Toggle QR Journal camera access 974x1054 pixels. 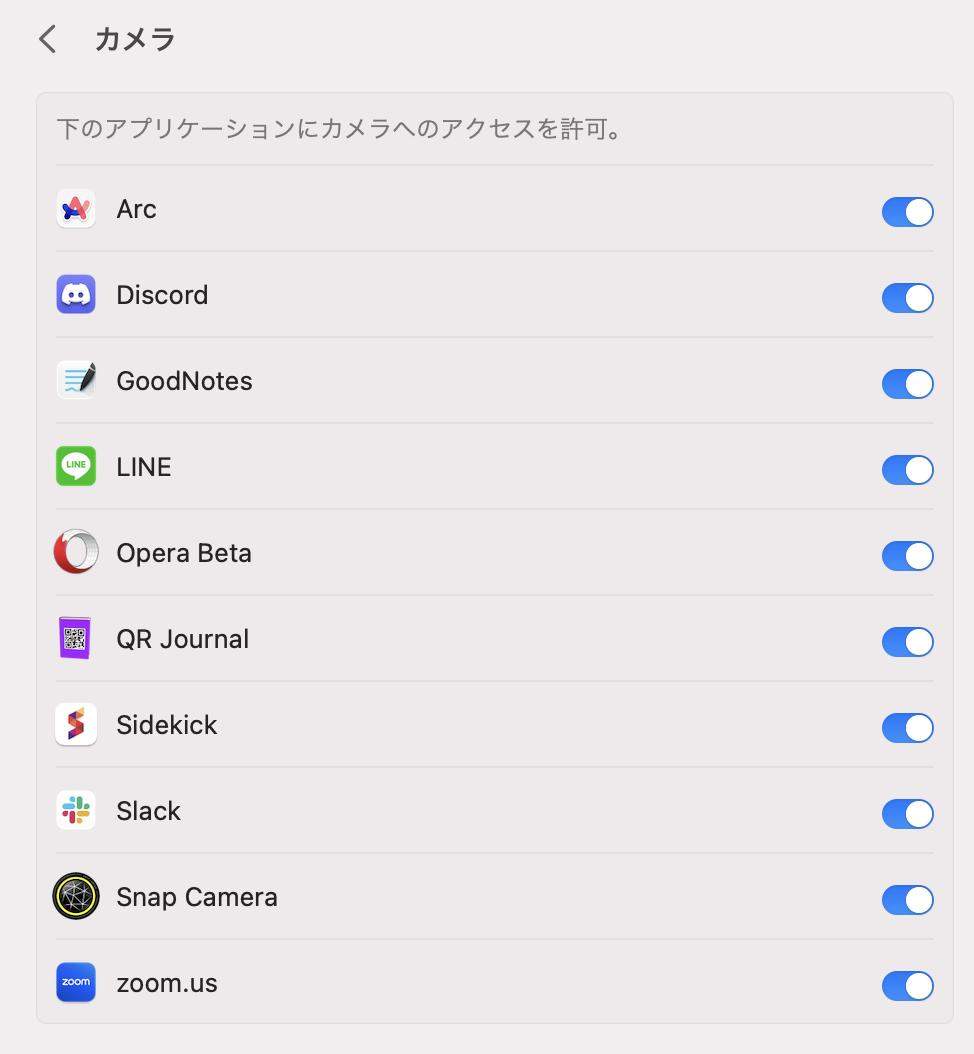coord(907,642)
